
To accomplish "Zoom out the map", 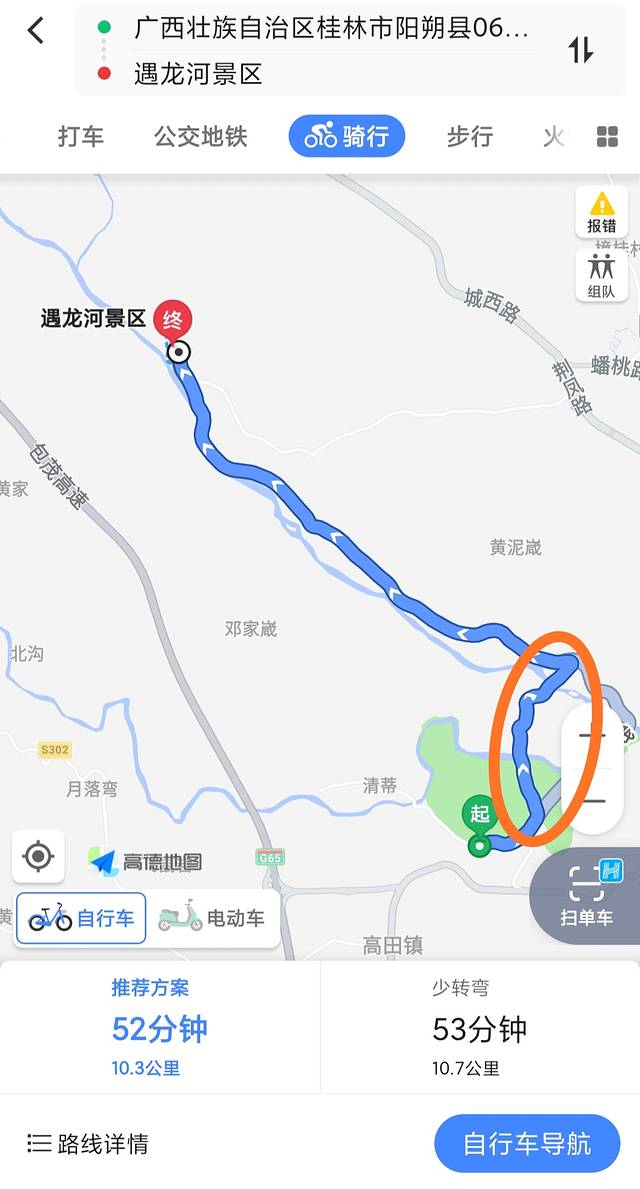I will tap(593, 800).
